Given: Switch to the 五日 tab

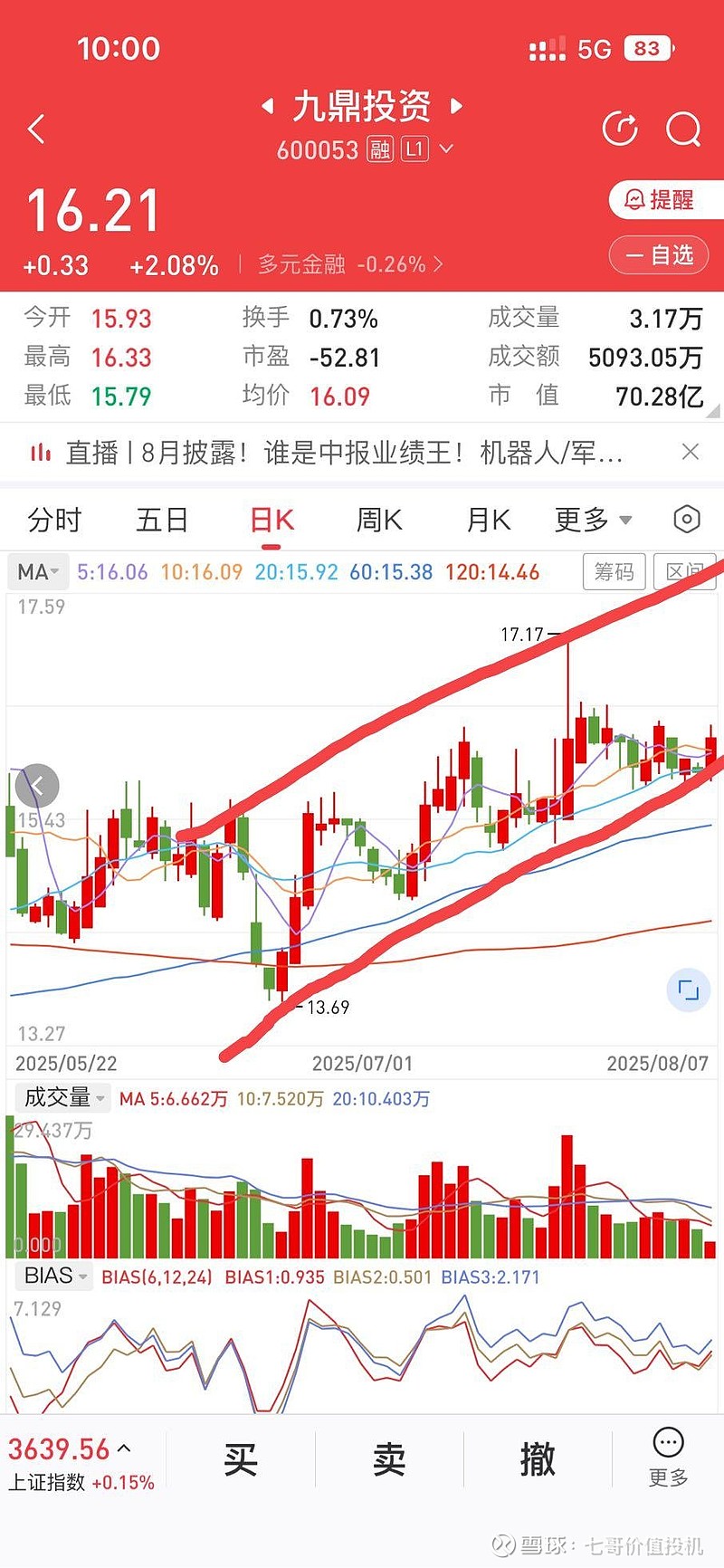Looking at the screenshot, I should [x=162, y=520].
